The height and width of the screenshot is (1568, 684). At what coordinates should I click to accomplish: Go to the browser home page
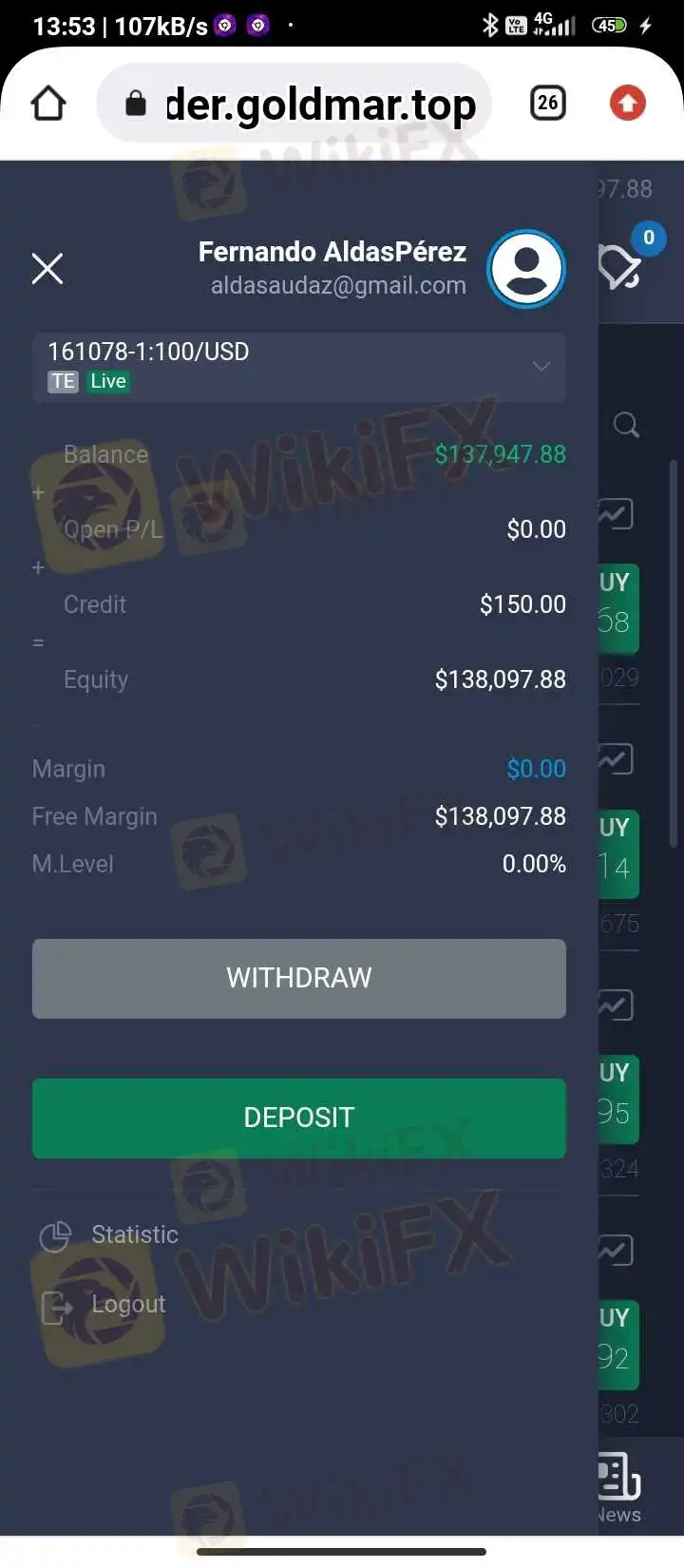point(48,104)
